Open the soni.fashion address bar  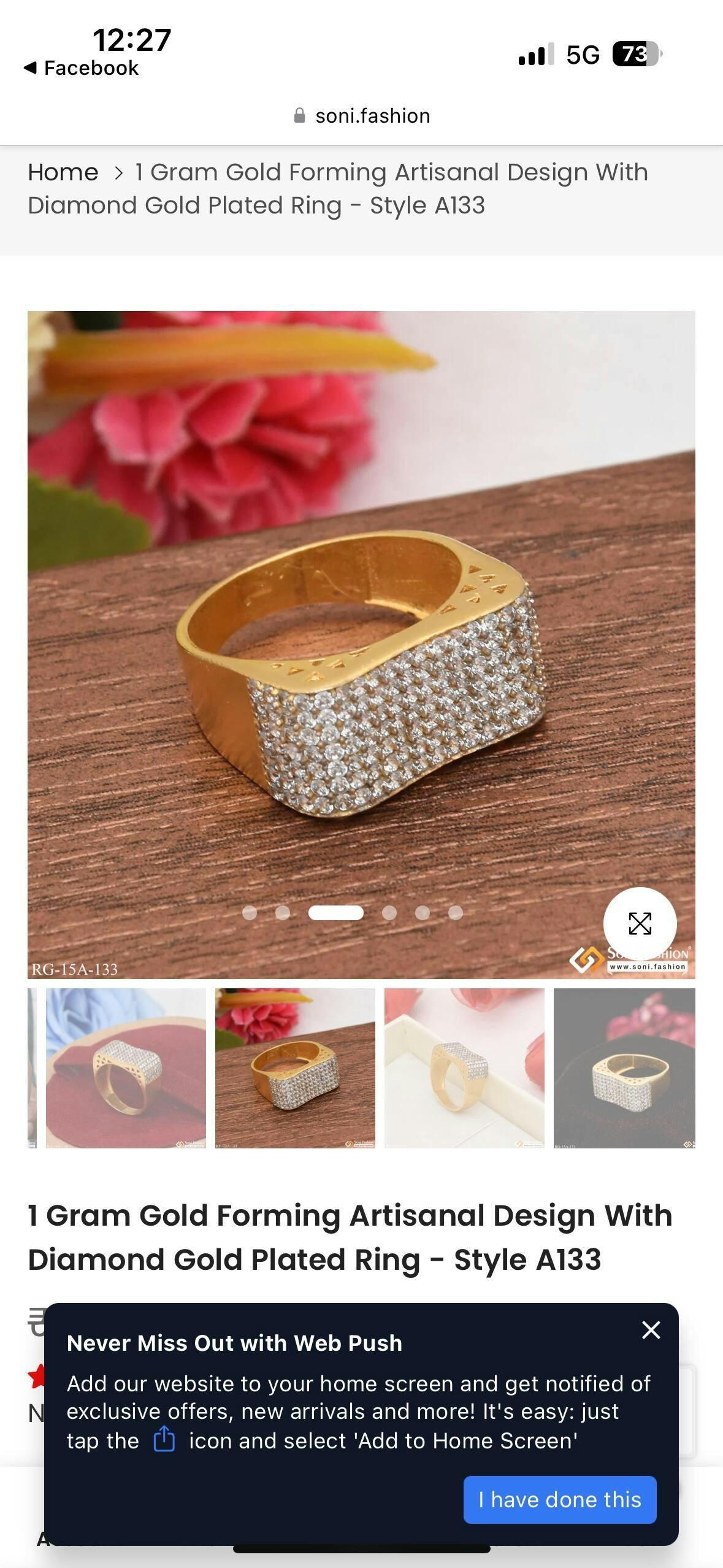[x=362, y=116]
